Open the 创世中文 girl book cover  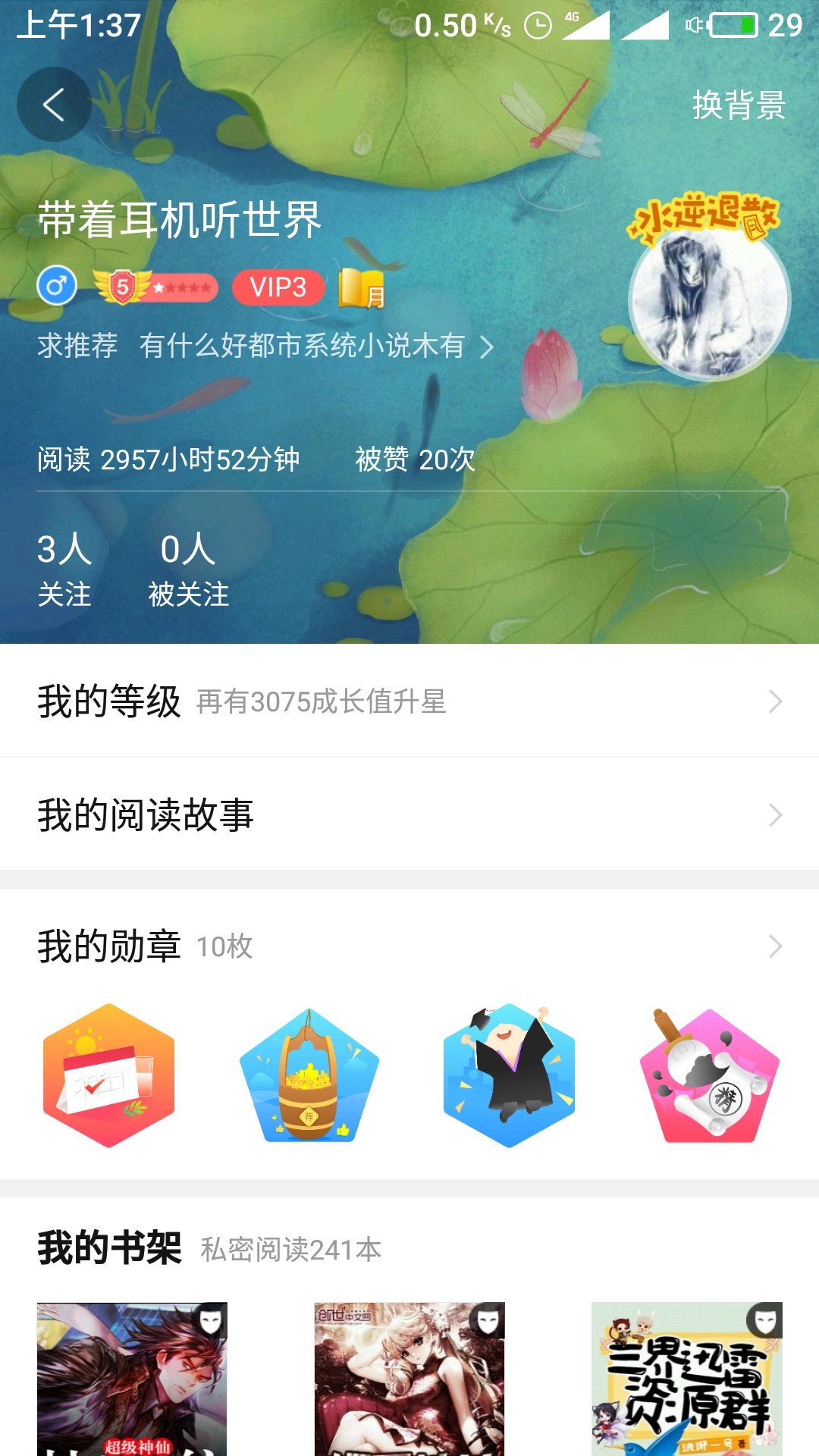coord(409,1379)
